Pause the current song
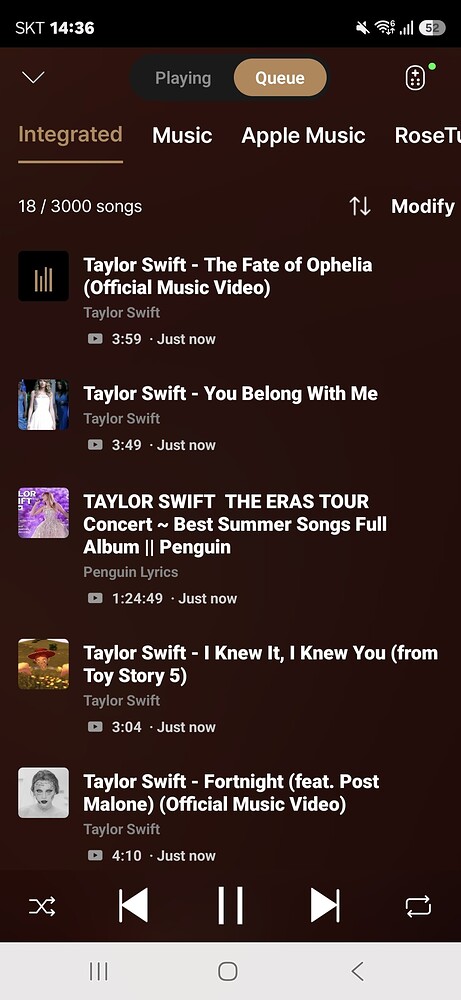This screenshot has height=1000, width=461. (230, 905)
